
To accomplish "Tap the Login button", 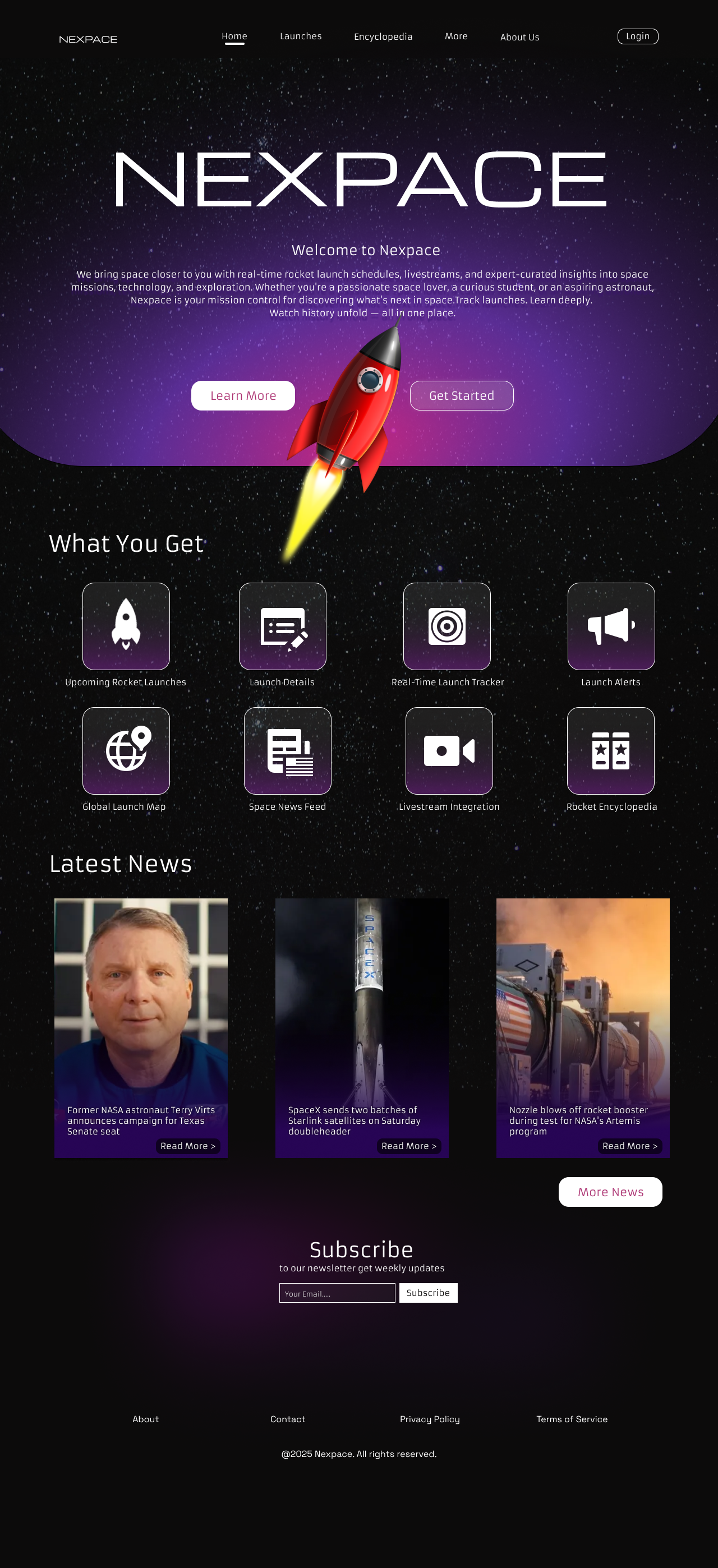I will click(637, 36).
